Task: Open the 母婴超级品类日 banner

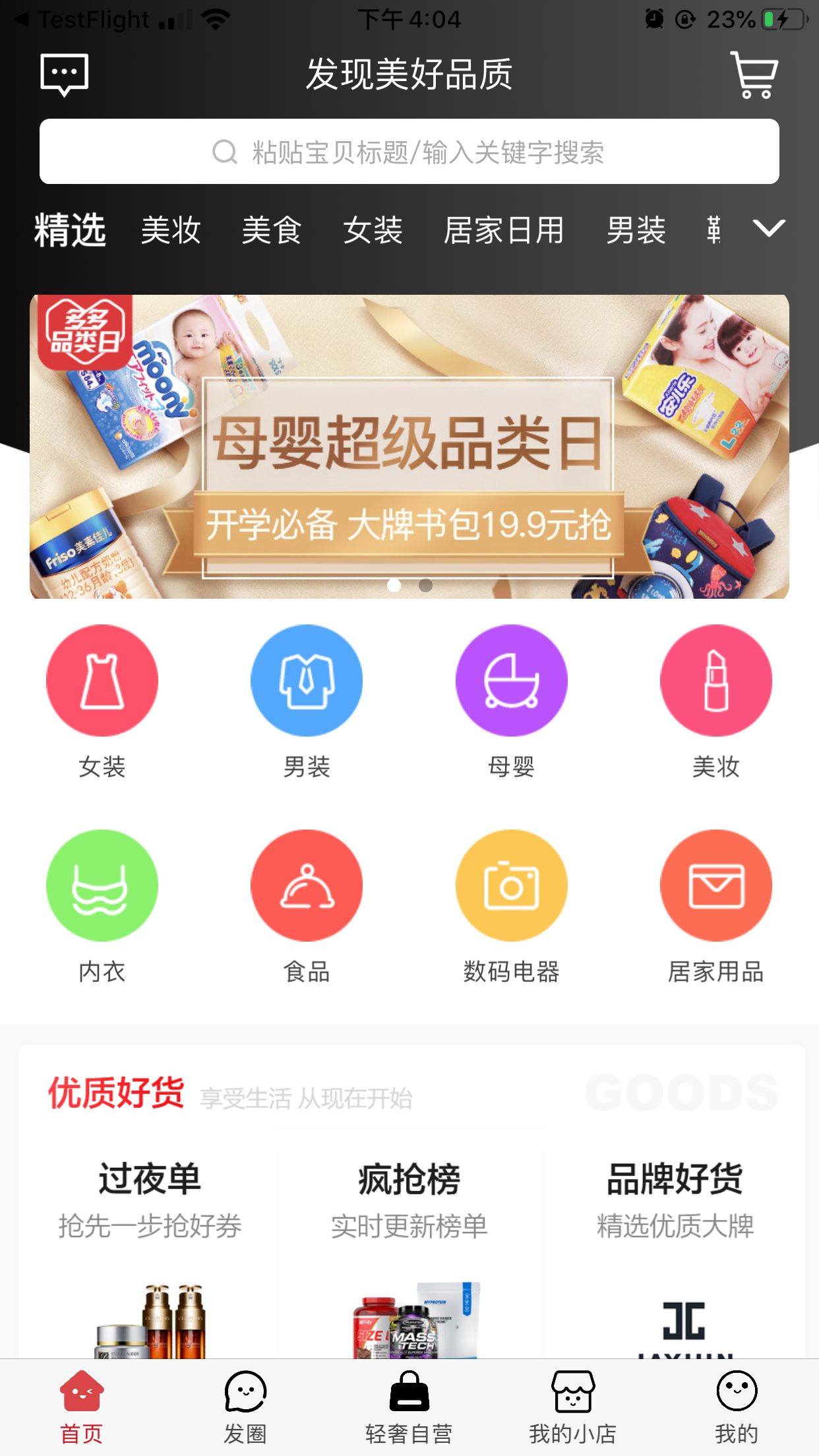Action: [409, 446]
